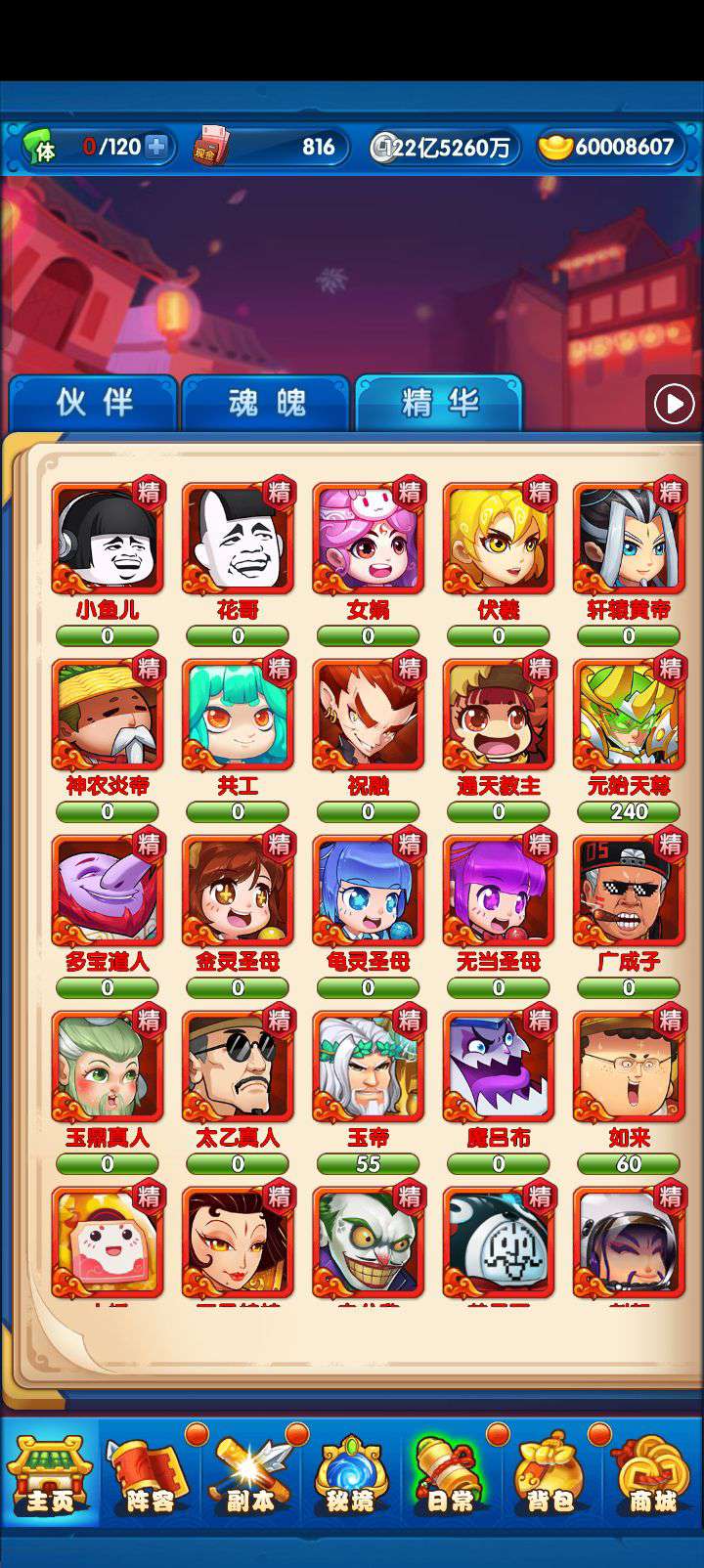Open the 日常 daily tab
The height and width of the screenshot is (1568, 704).
pos(451,1474)
